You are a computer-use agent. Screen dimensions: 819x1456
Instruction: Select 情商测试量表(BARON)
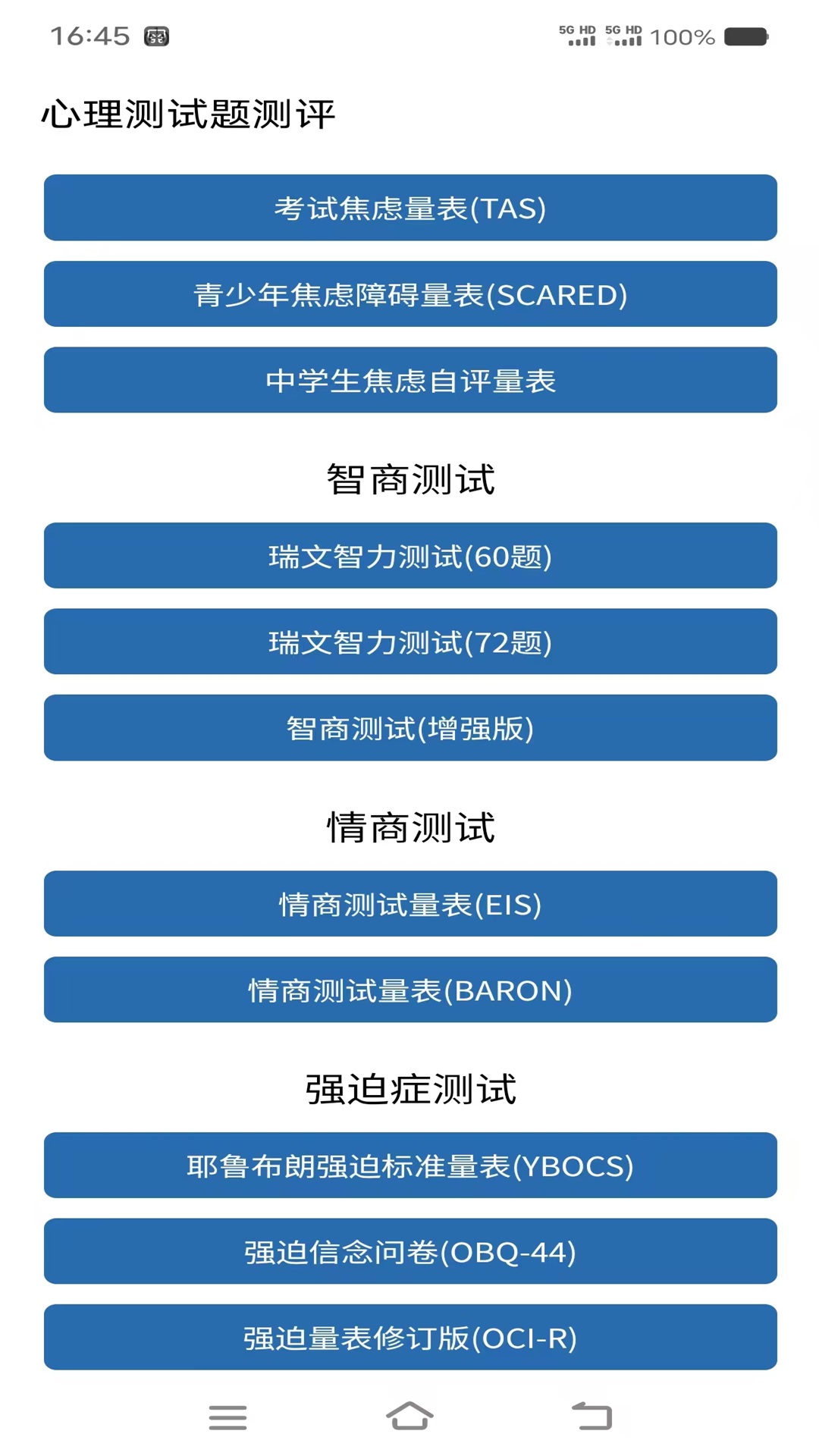click(x=409, y=990)
